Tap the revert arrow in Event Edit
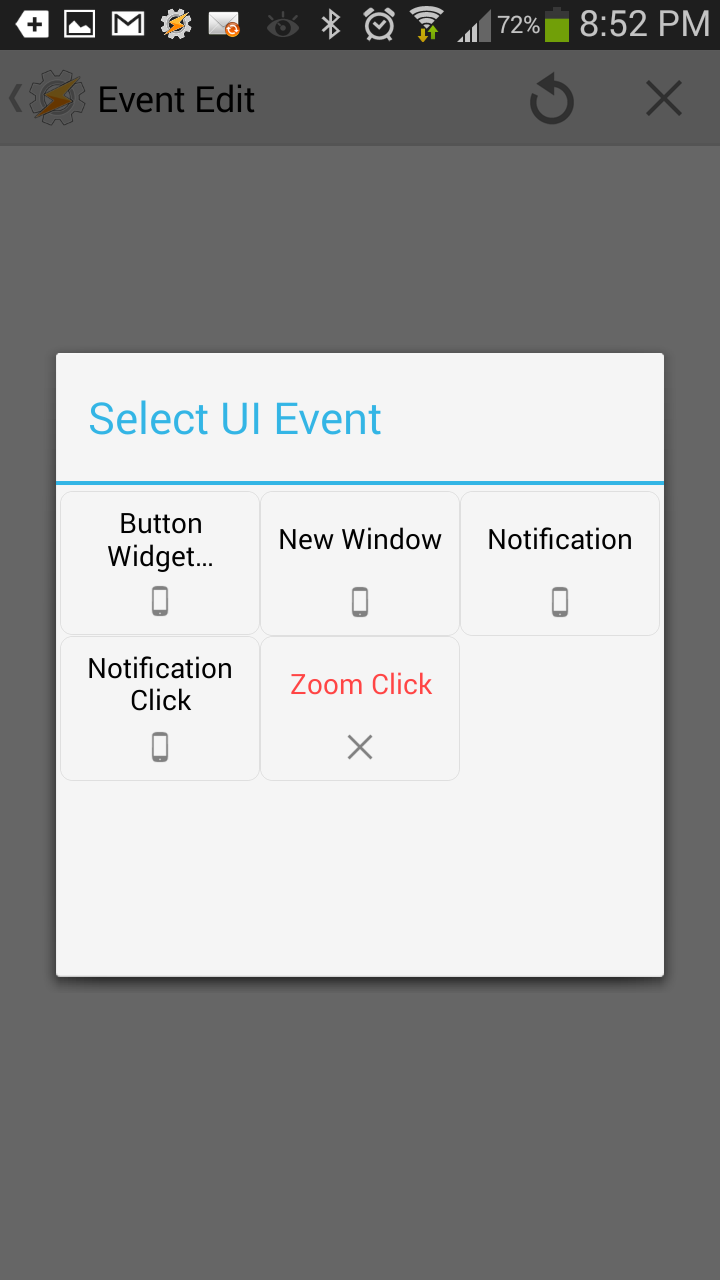 551,100
